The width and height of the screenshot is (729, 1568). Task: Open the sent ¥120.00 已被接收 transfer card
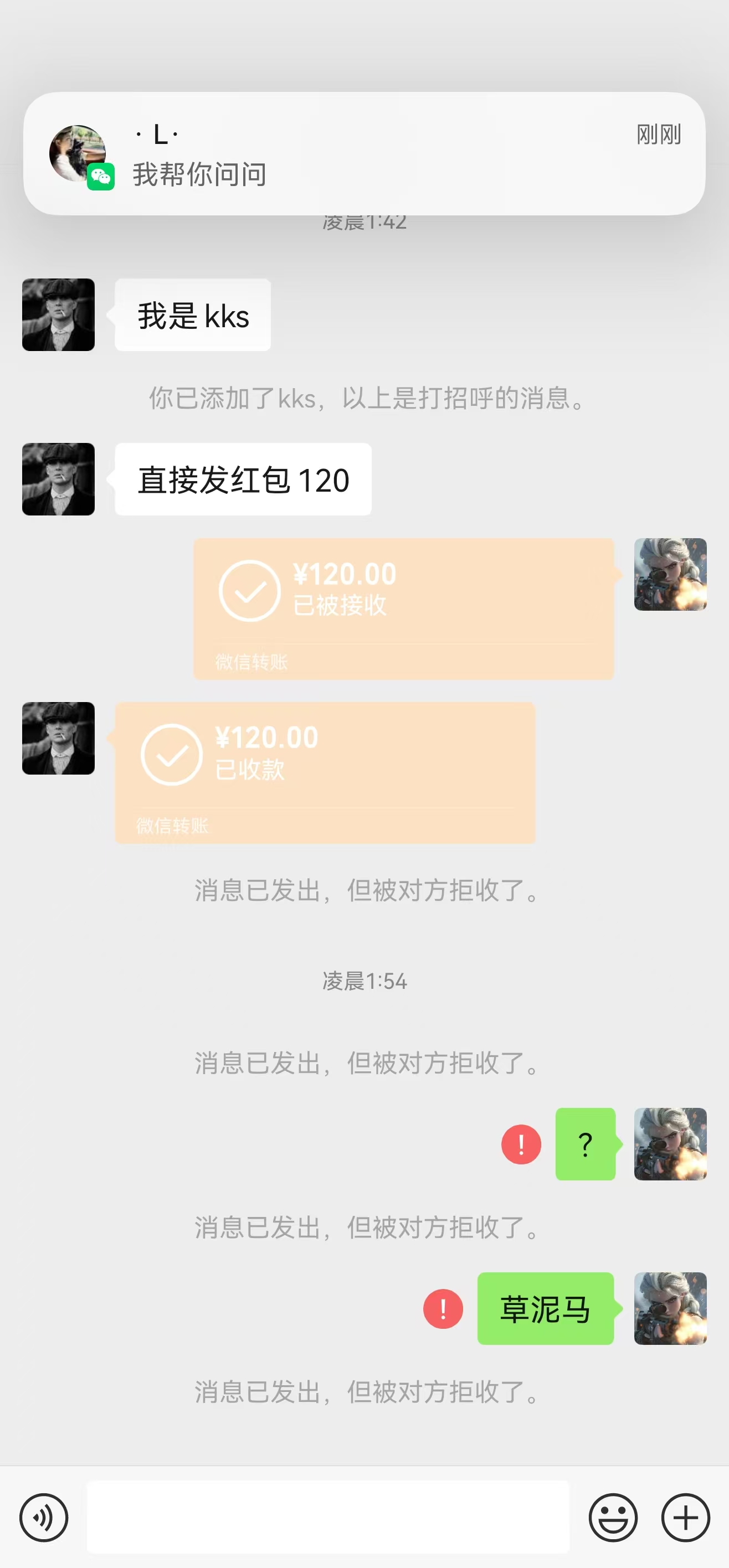403,608
